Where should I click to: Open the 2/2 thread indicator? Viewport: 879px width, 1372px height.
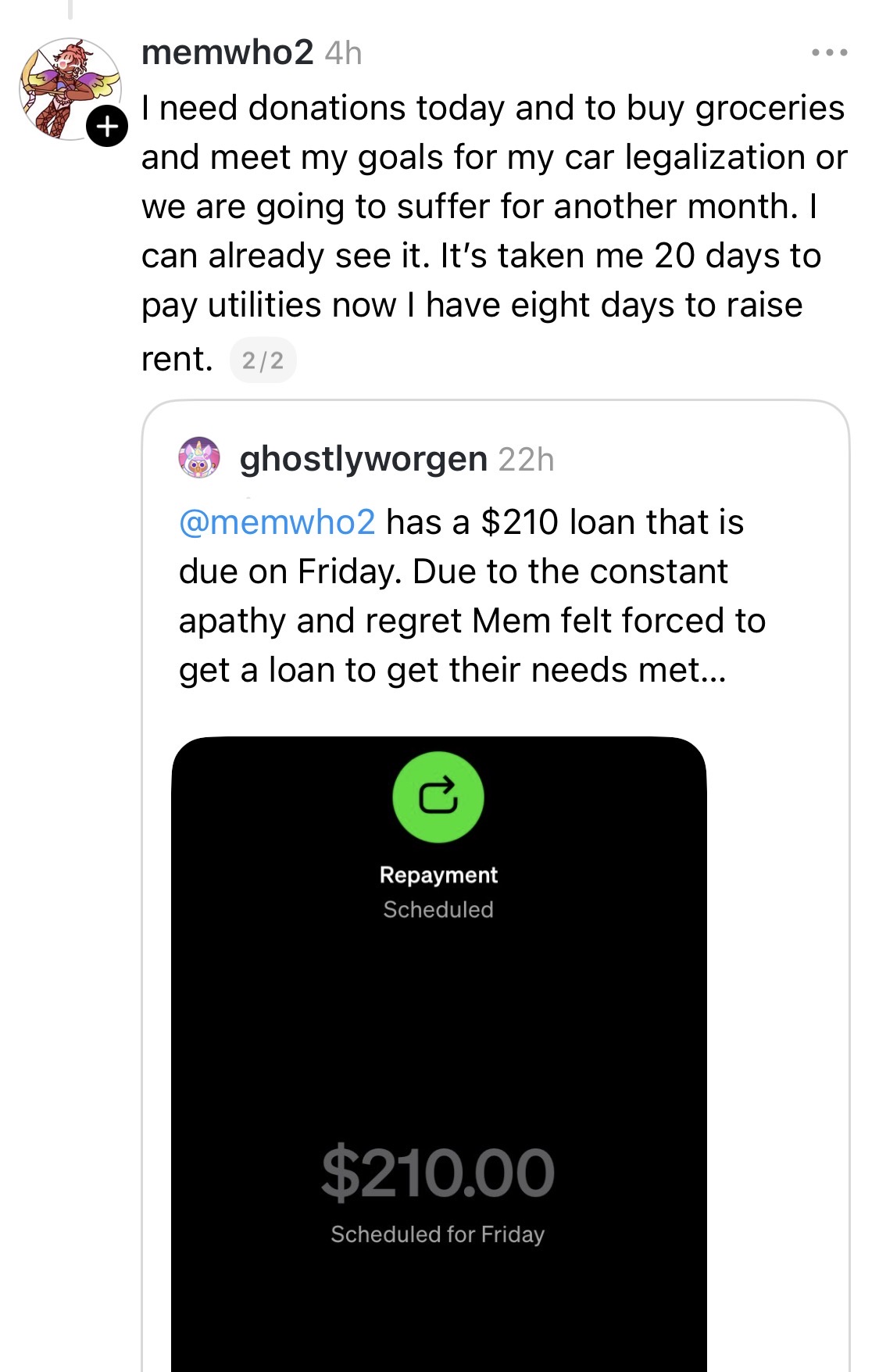pyautogui.click(x=263, y=360)
